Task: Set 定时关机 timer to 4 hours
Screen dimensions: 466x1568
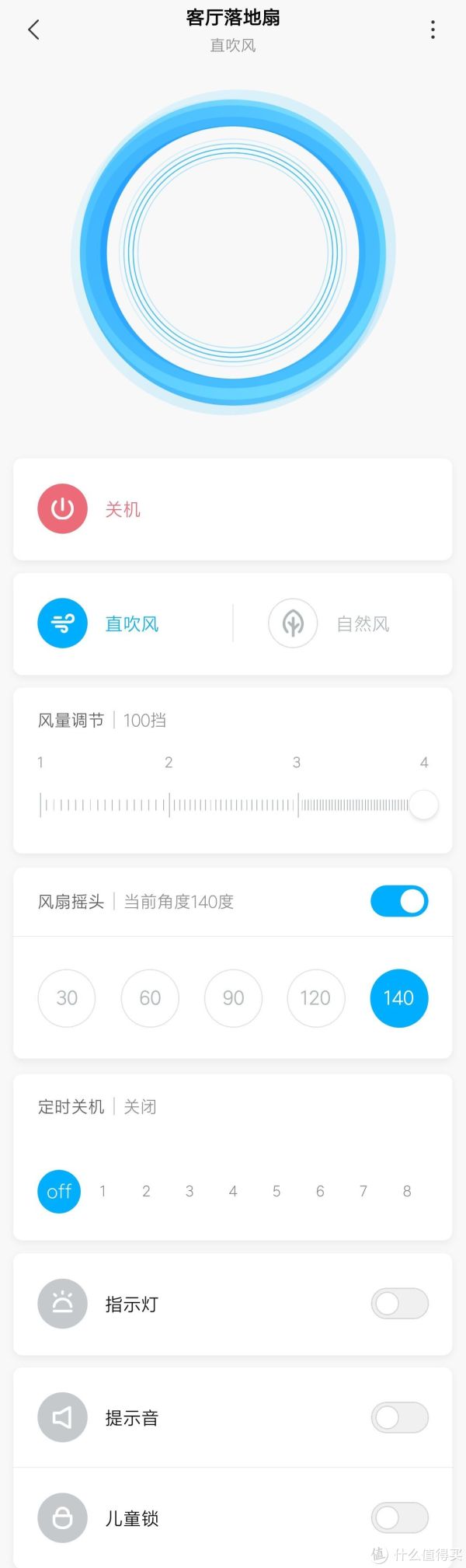Action: pyautogui.click(x=233, y=1191)
